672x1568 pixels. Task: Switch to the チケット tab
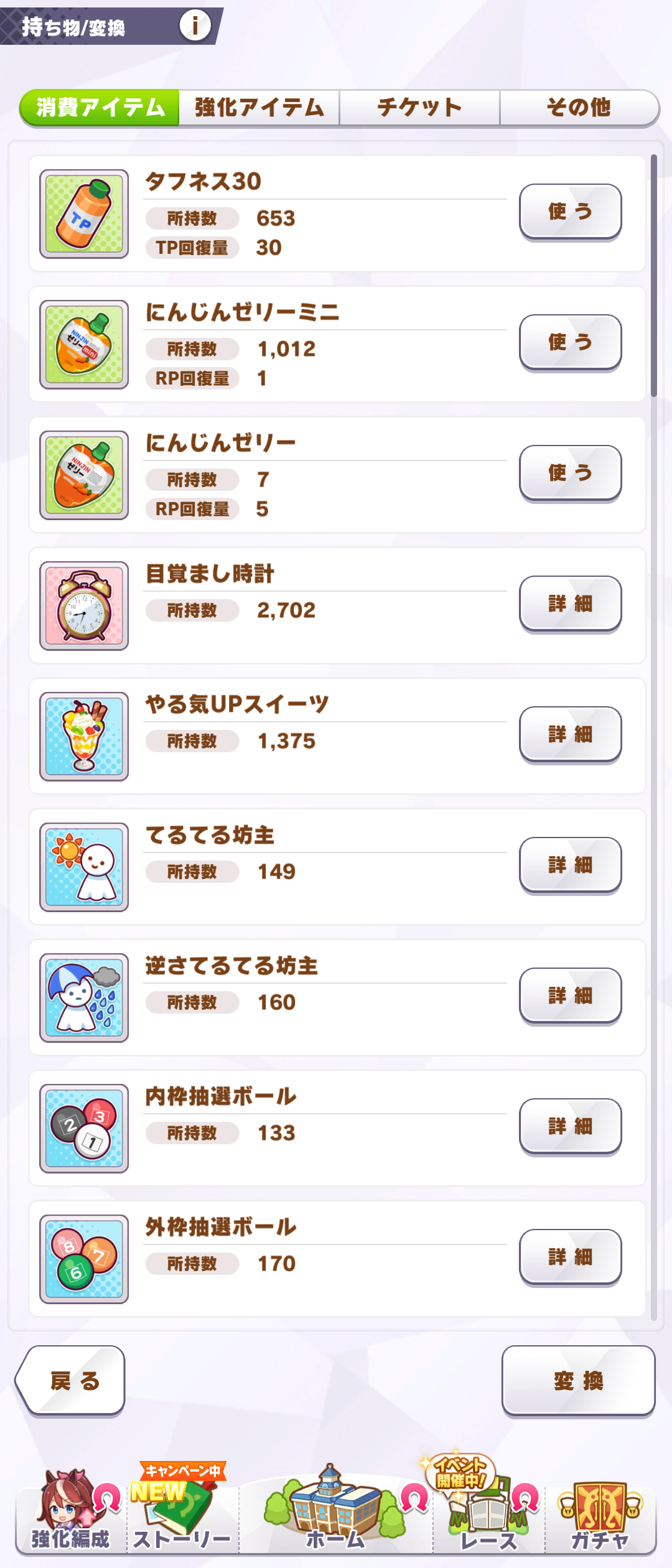[x=419, y=108]
